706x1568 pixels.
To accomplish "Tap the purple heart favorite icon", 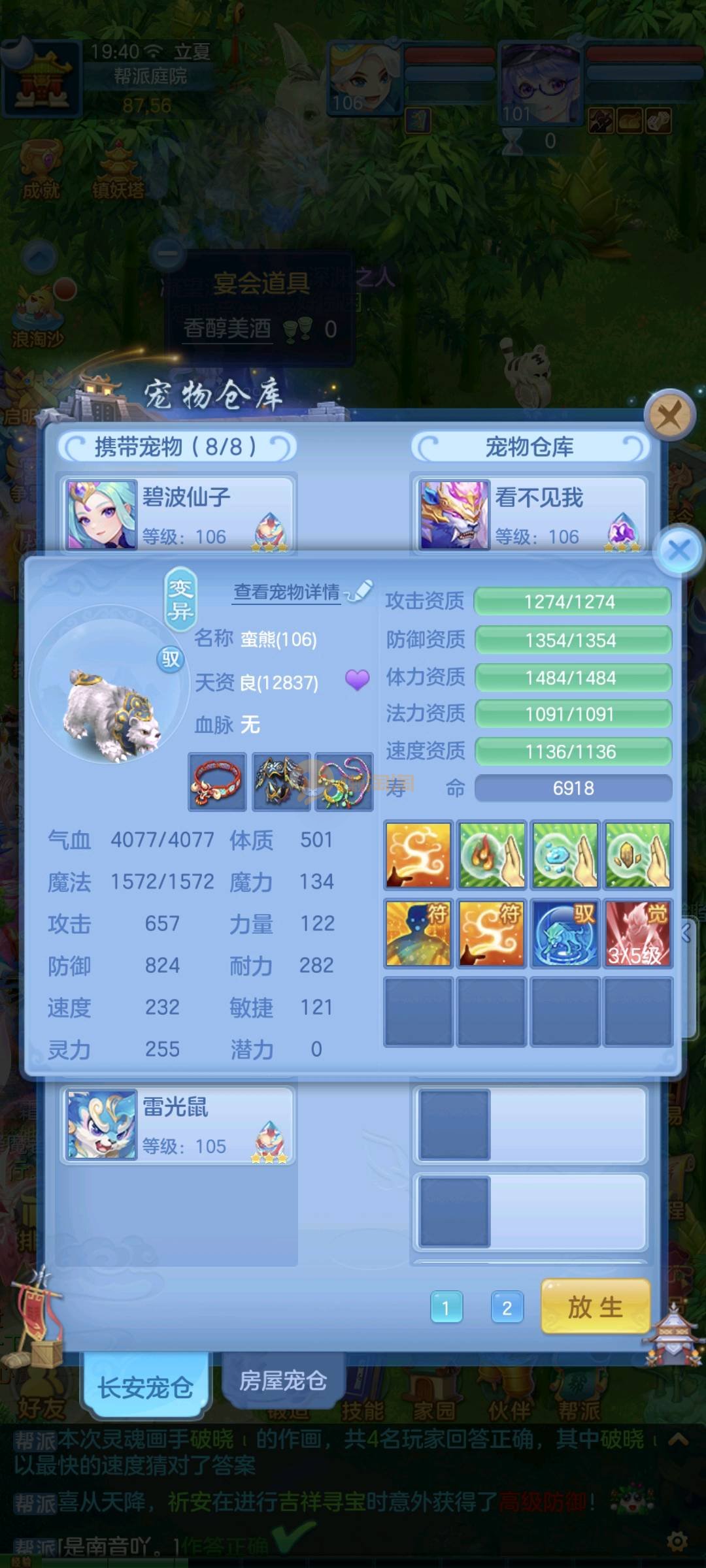I will pyautogui.click(x=358, y=680).
